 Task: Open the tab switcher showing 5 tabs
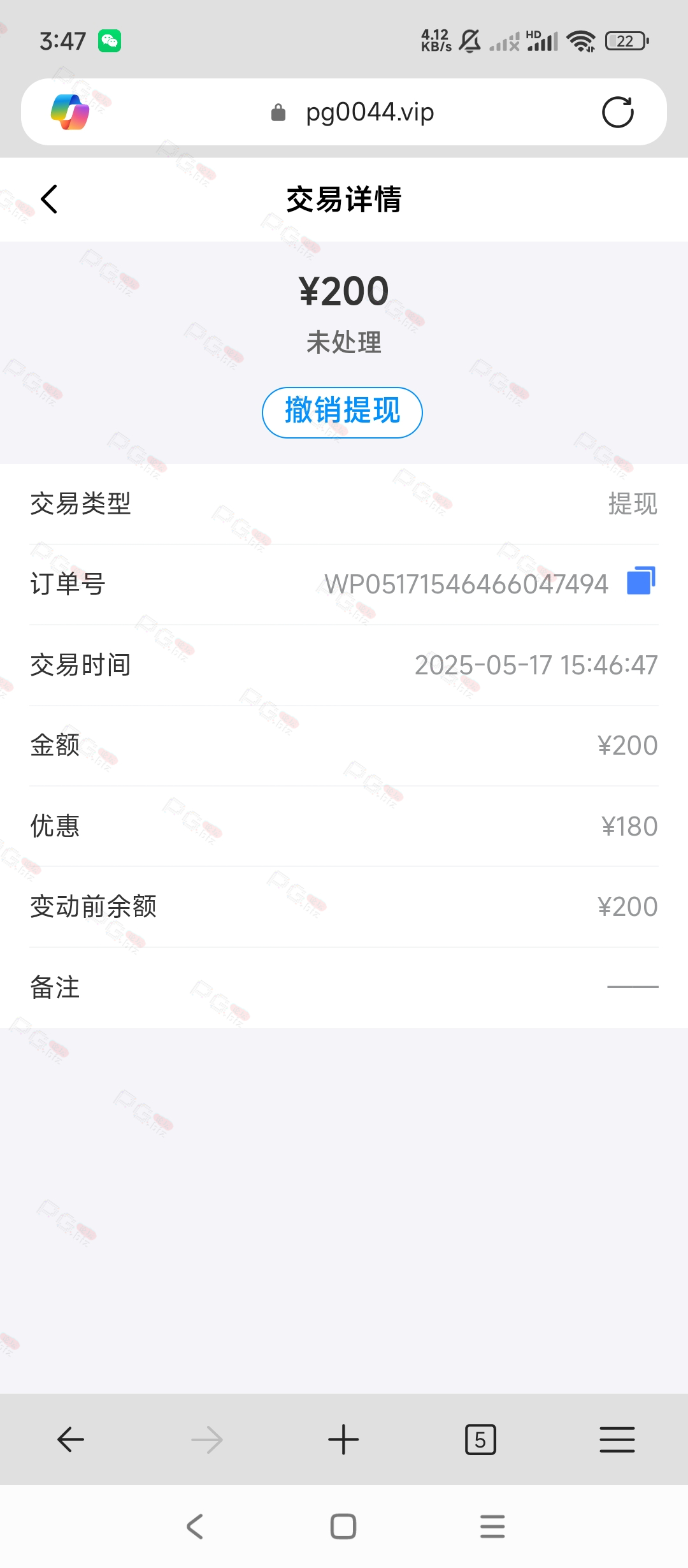(x=480, y=1439)
